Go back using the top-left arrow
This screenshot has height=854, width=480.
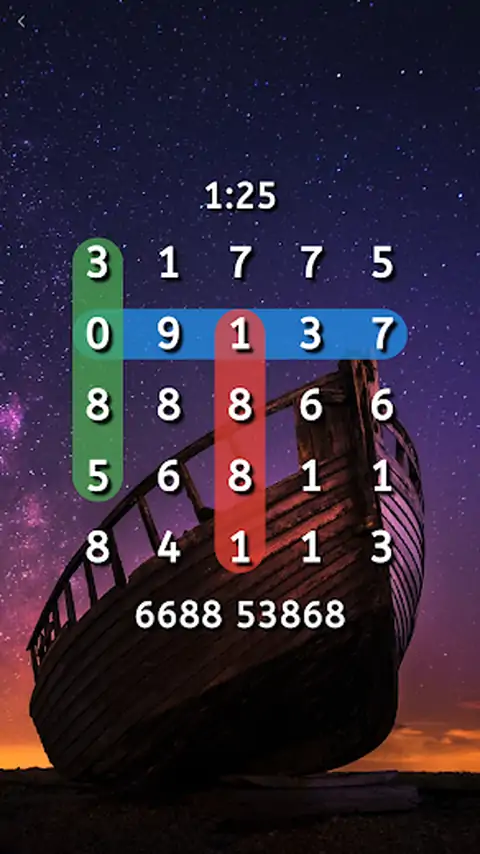tap(21, 22)
